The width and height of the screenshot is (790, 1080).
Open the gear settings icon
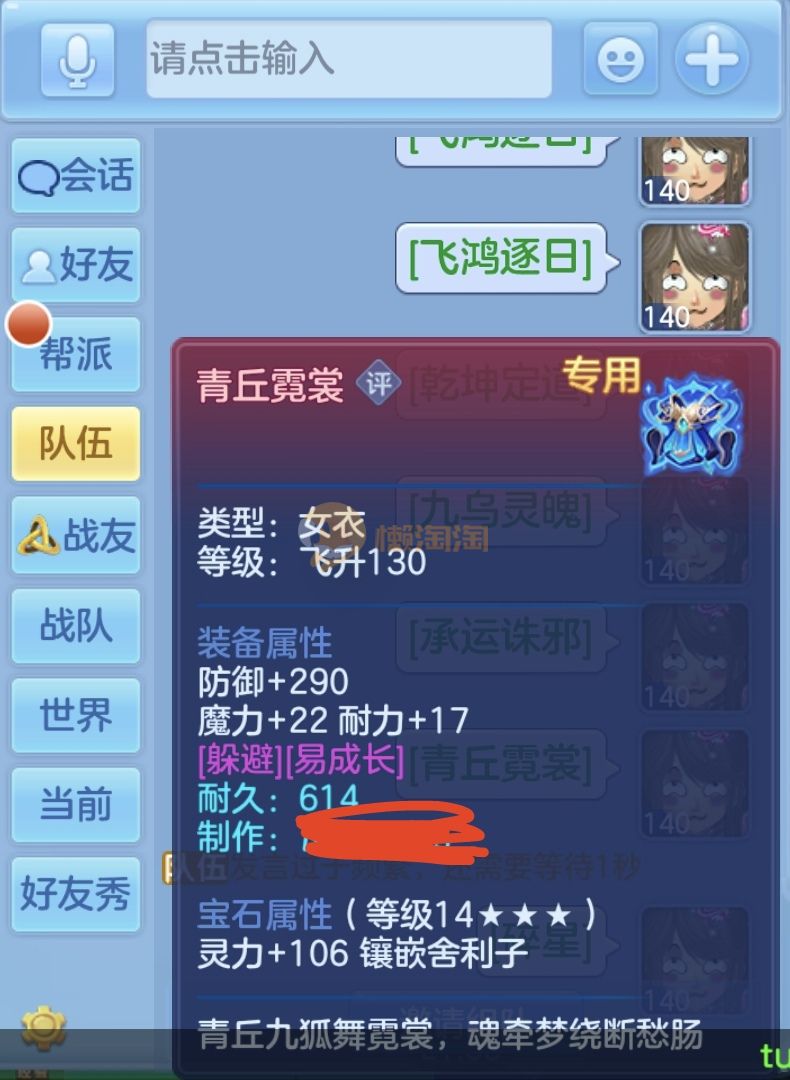point(43,1027)
